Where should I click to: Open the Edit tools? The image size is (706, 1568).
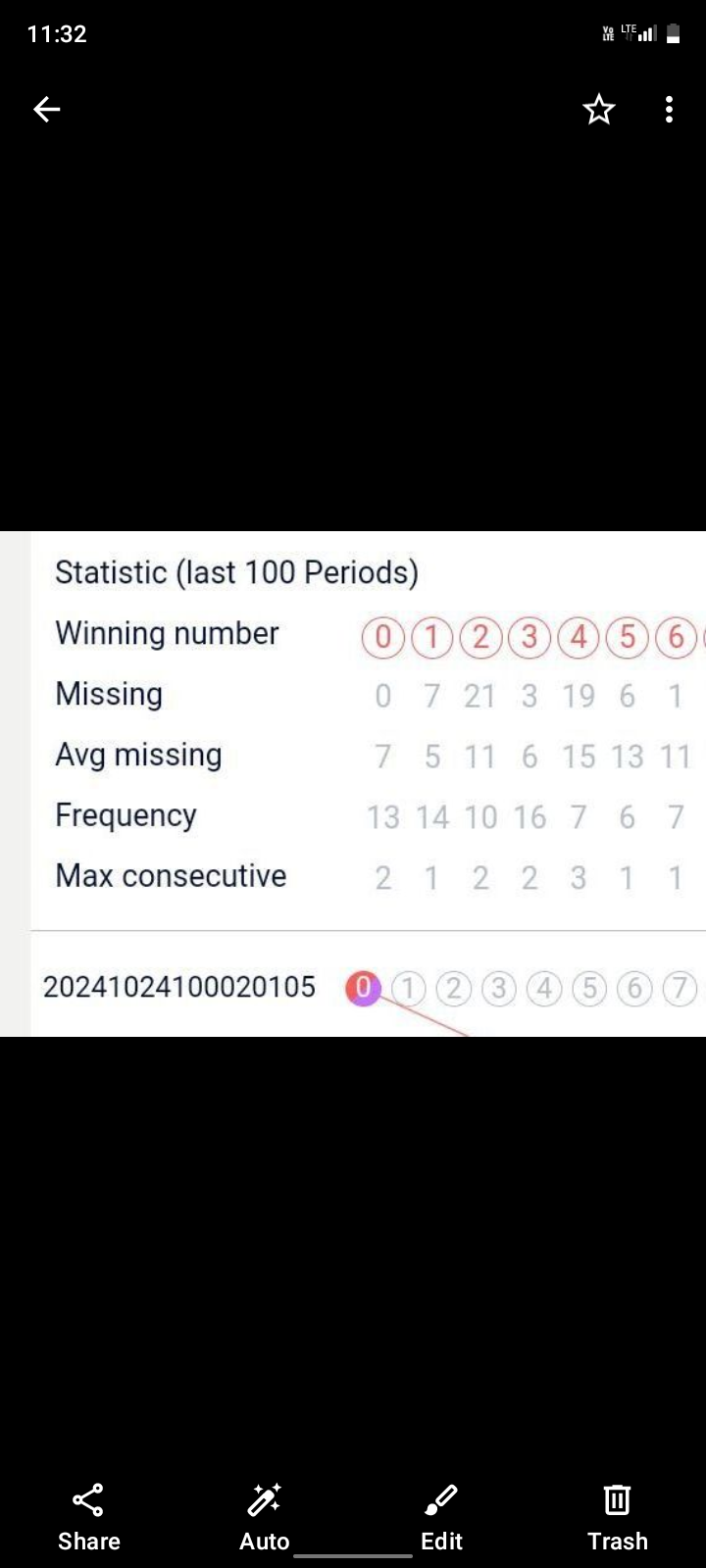[x=441, y=1517]
